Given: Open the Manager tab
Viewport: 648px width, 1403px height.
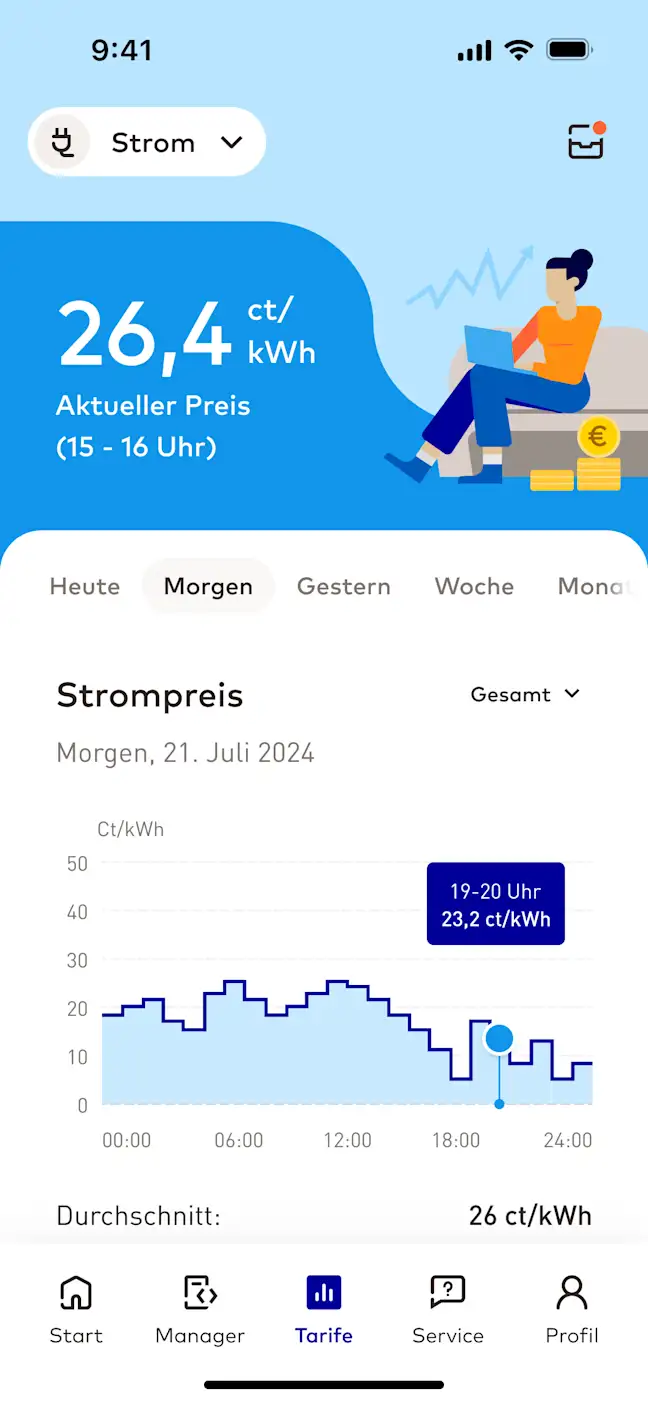Looking at the screenshot, I should [200, 1310].
